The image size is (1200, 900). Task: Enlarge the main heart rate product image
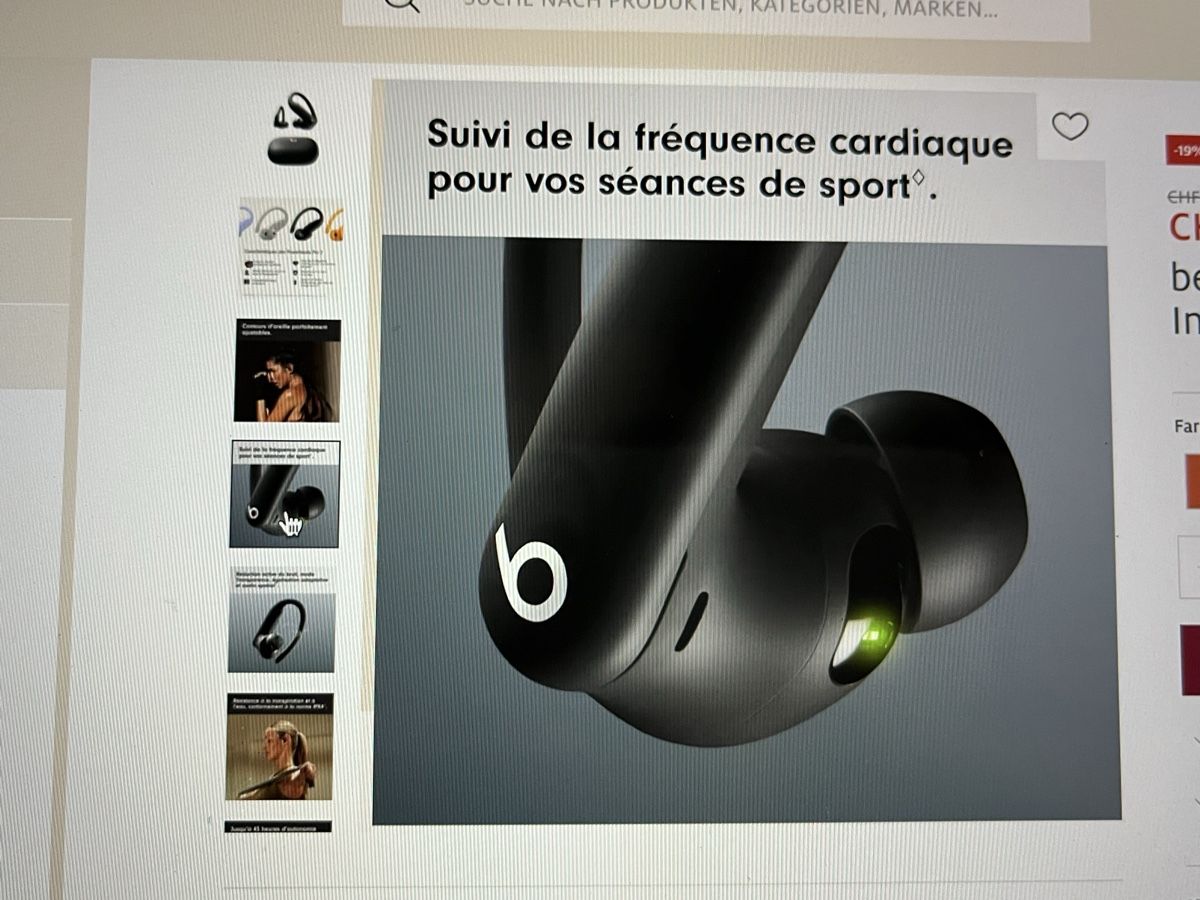click(x=745, y=520)
